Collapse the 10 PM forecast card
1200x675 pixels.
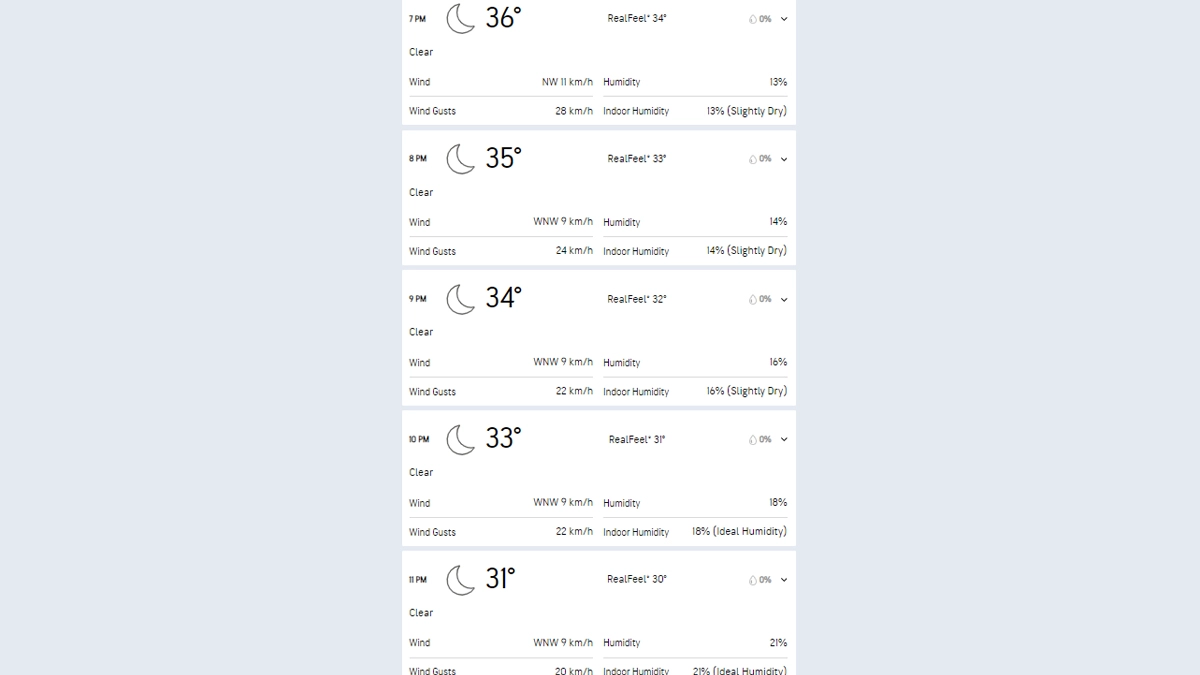click(x=784, y=439)
